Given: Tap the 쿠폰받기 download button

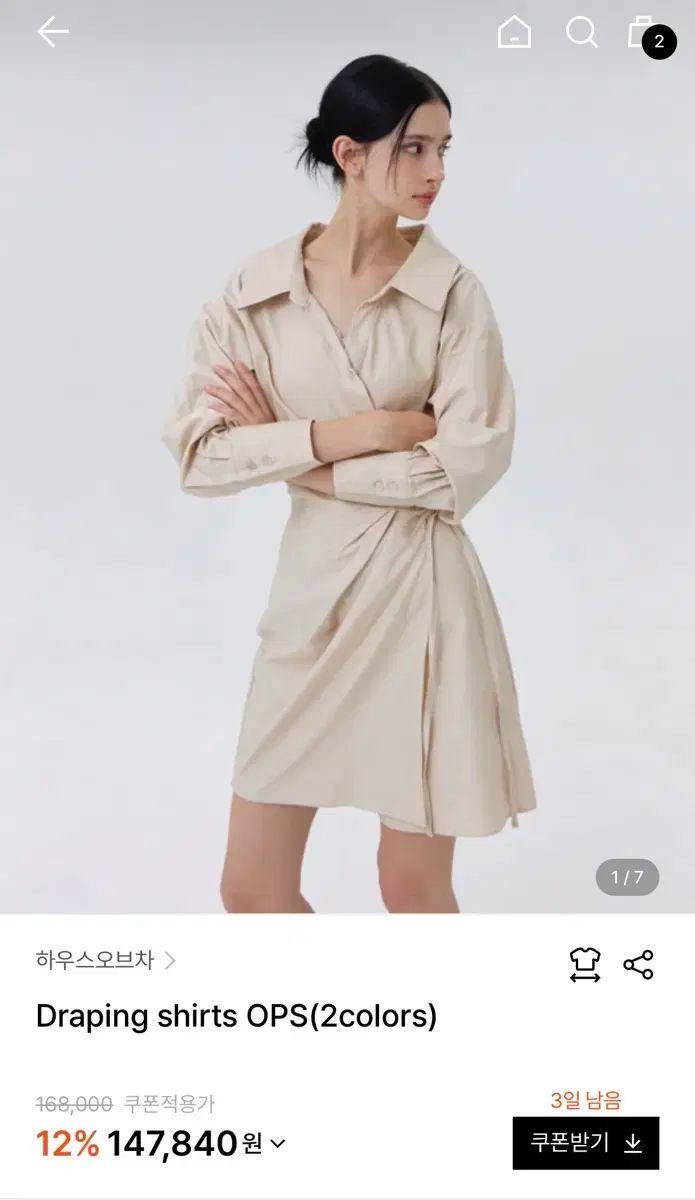Looking at the screenshot, I should point(585,1143).
